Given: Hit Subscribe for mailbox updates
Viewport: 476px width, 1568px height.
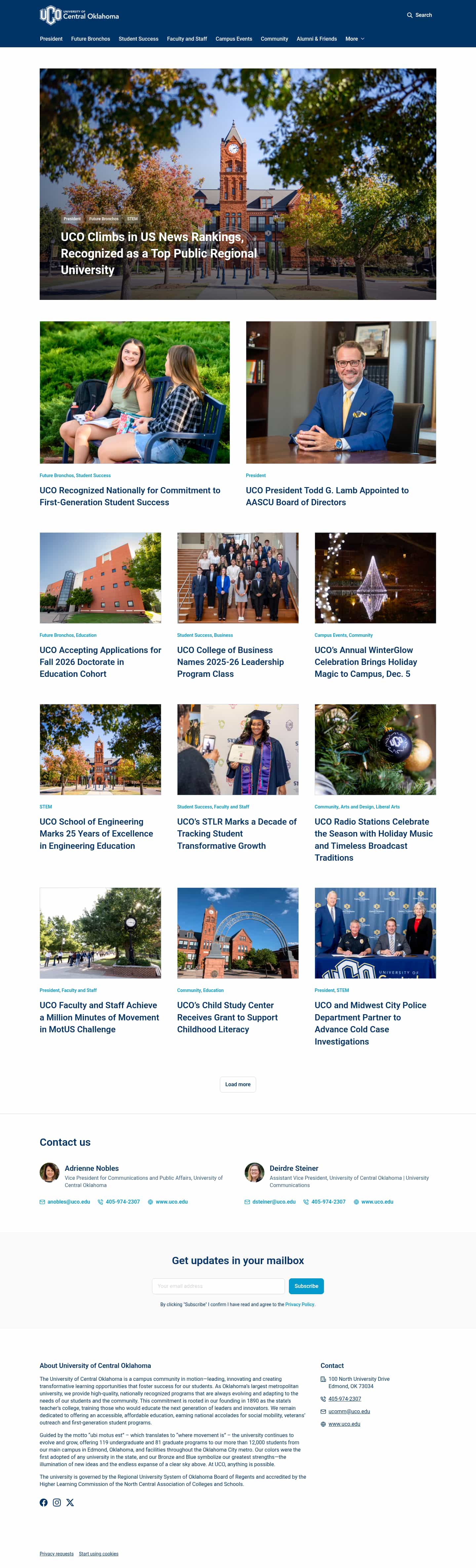Looking at the screenshot, I should tap(306, 1286).
